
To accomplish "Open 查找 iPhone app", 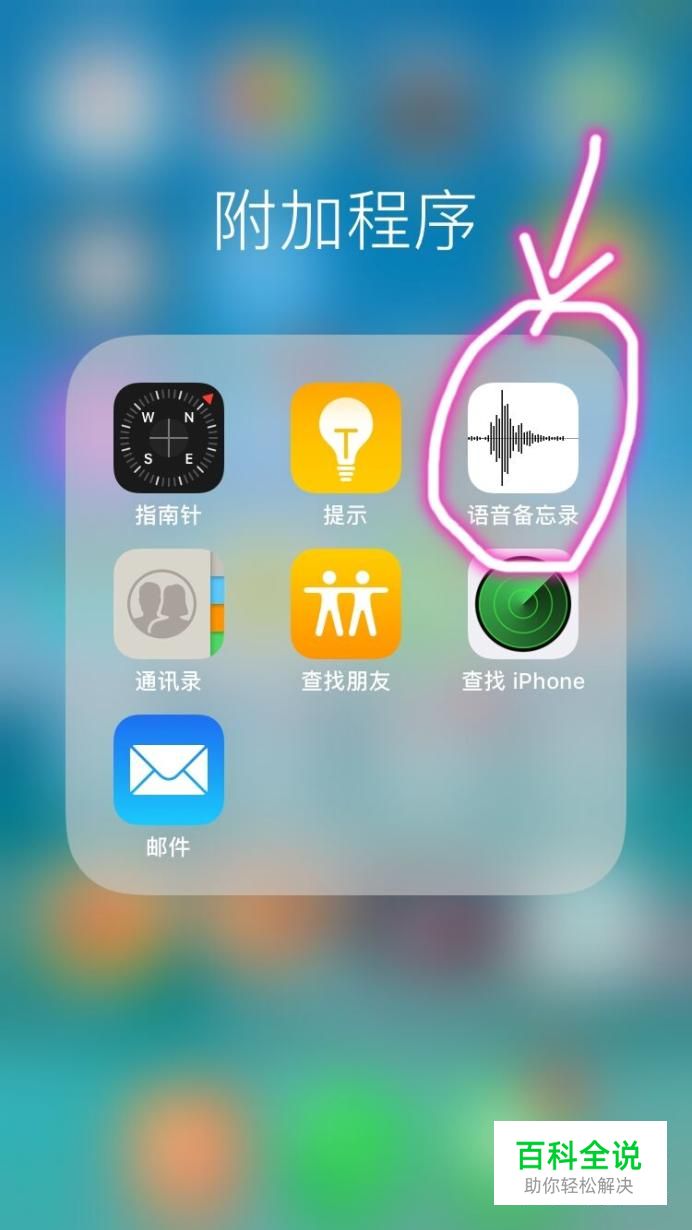I will tap(522, 606).
